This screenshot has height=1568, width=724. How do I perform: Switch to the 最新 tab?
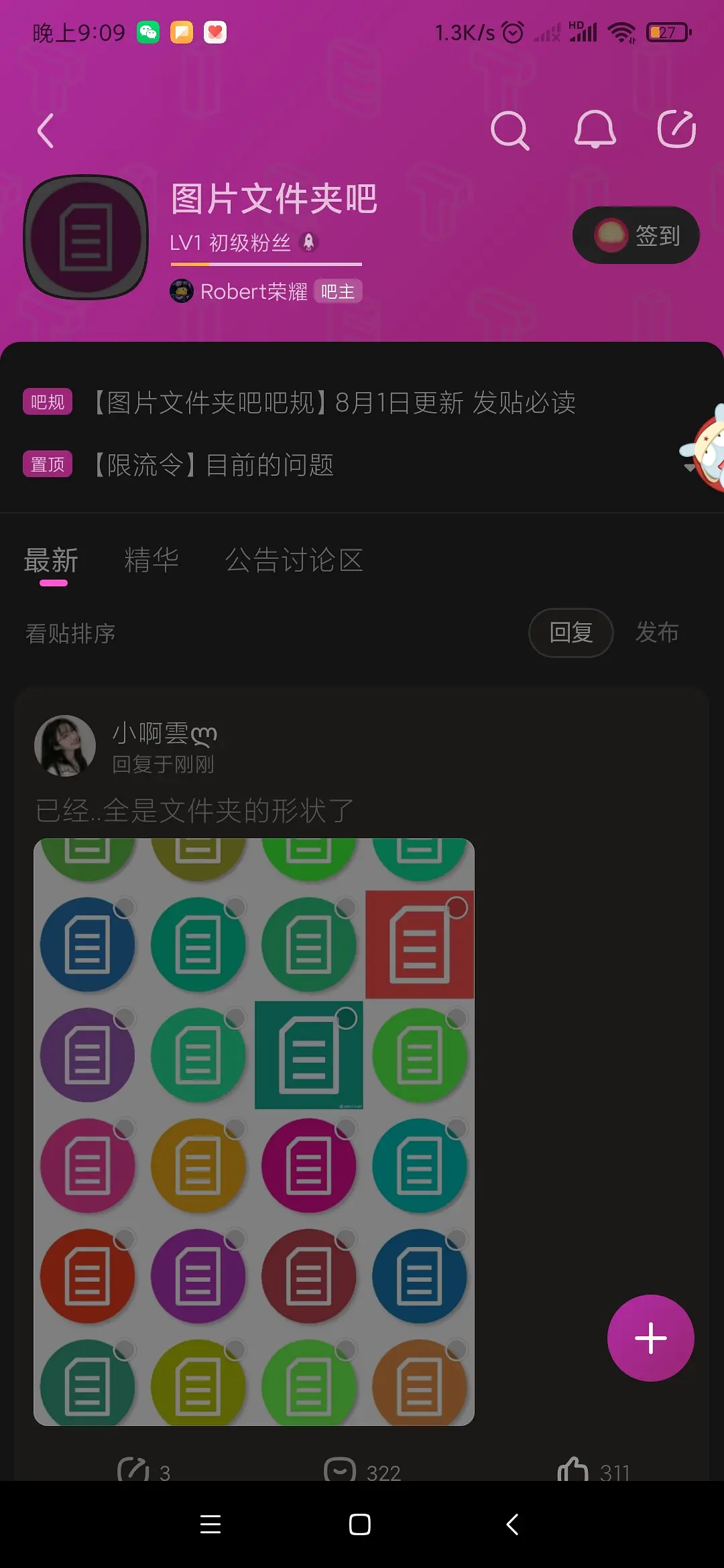[x=52, y=560]
